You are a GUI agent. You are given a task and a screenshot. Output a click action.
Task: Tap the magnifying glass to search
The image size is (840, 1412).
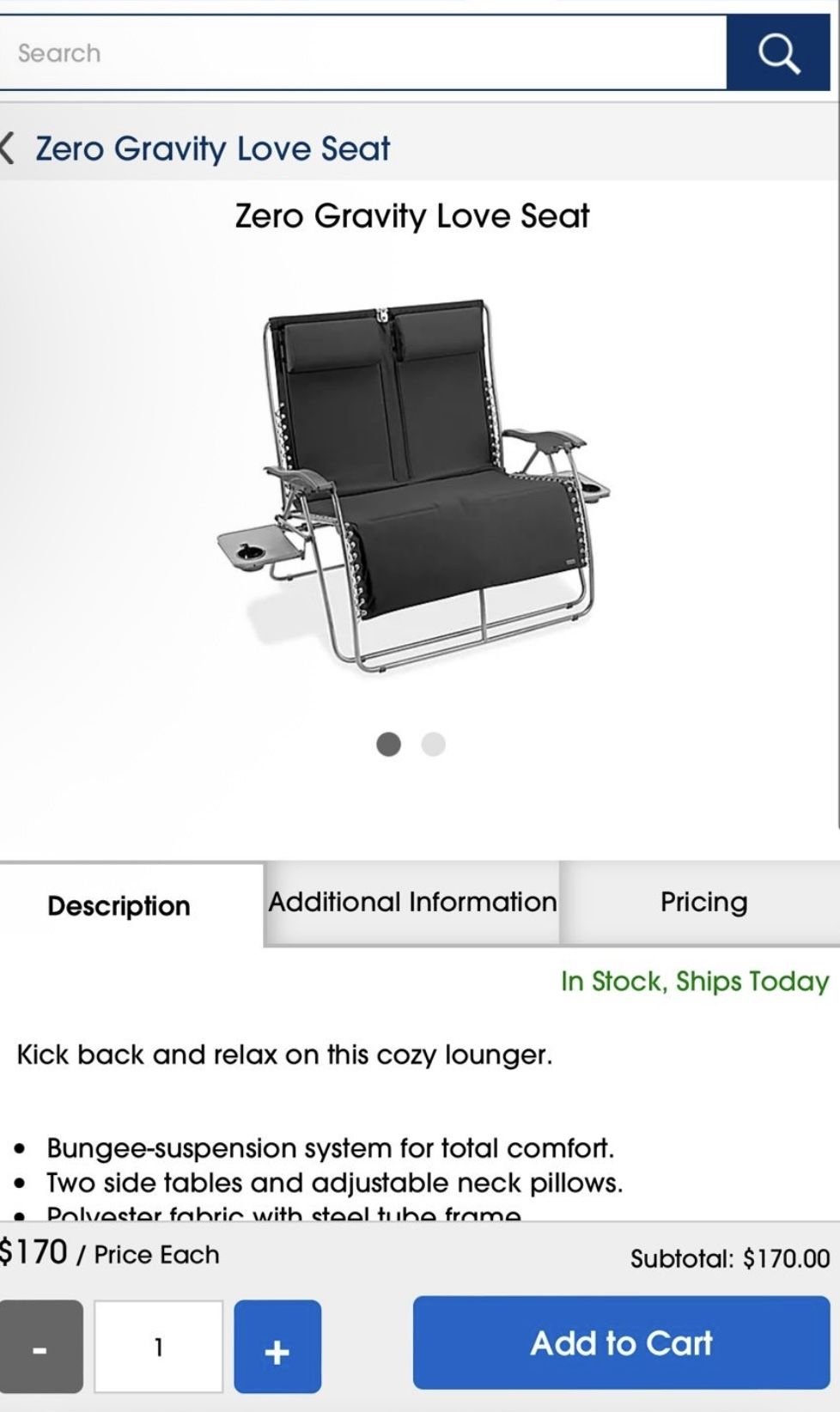click(780, 52)
